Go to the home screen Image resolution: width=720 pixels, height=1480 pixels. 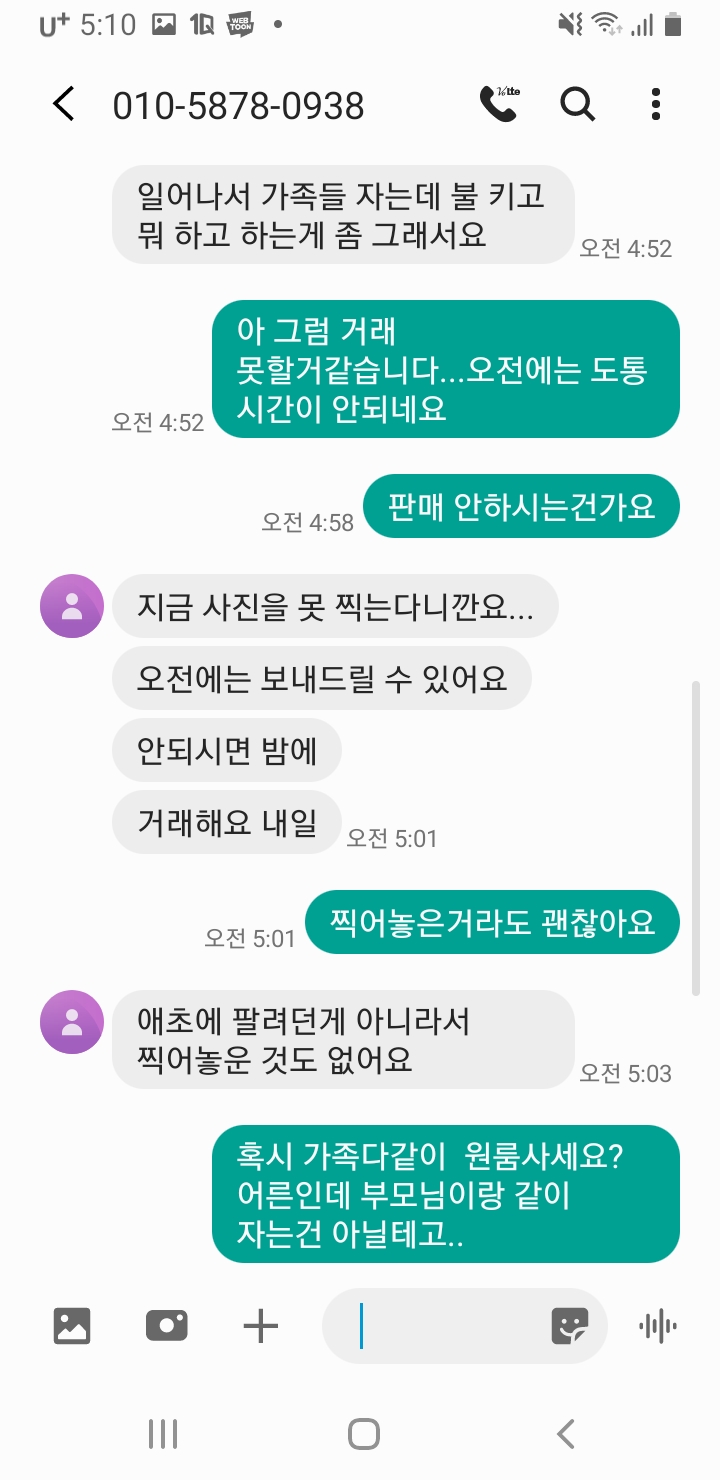(363, 1434)
